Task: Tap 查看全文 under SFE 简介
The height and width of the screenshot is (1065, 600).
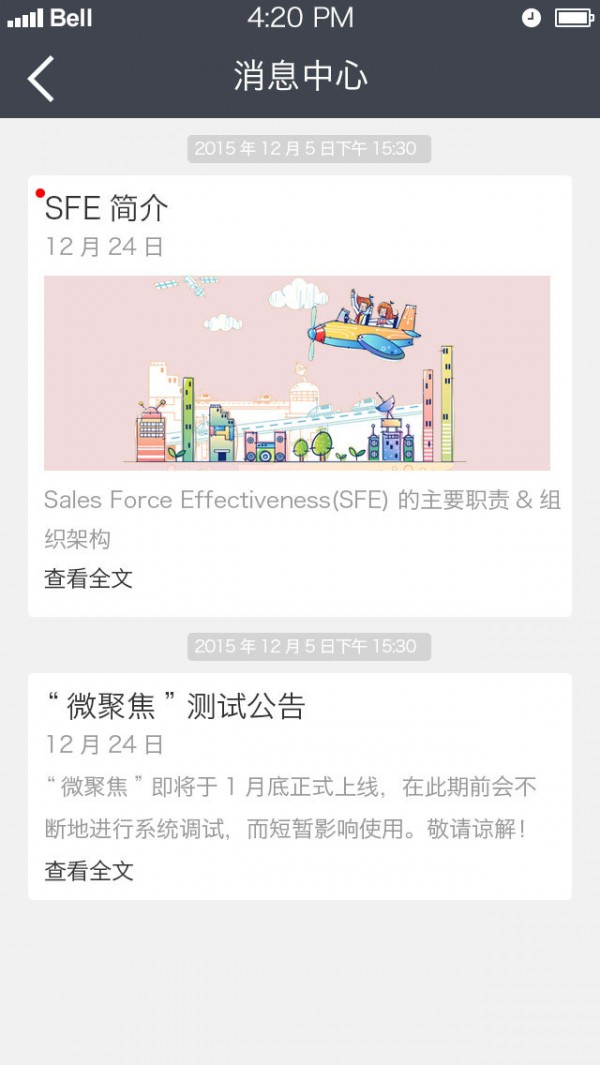Action: tap(88, 579)
